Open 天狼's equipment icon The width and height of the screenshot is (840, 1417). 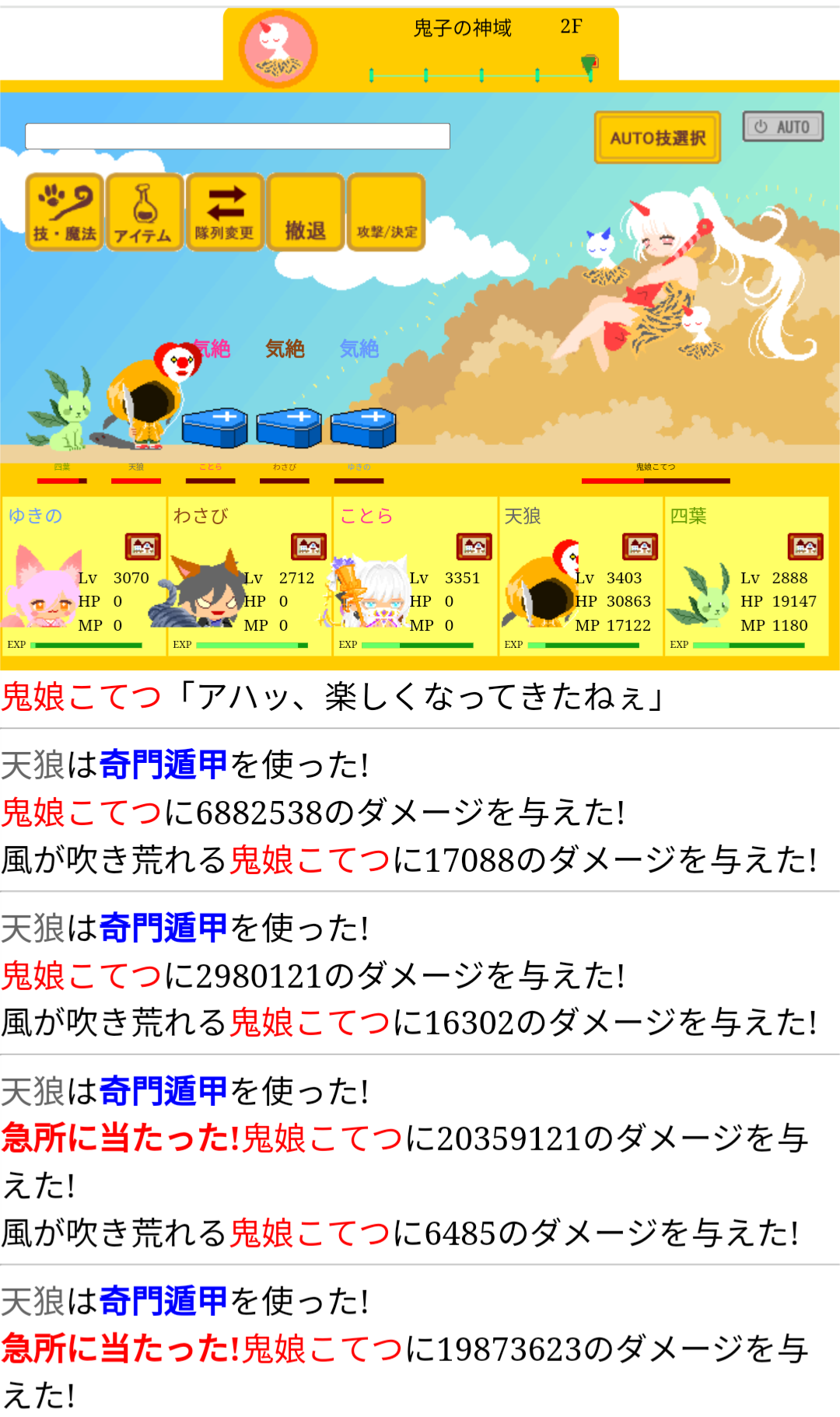click(640, 547)
